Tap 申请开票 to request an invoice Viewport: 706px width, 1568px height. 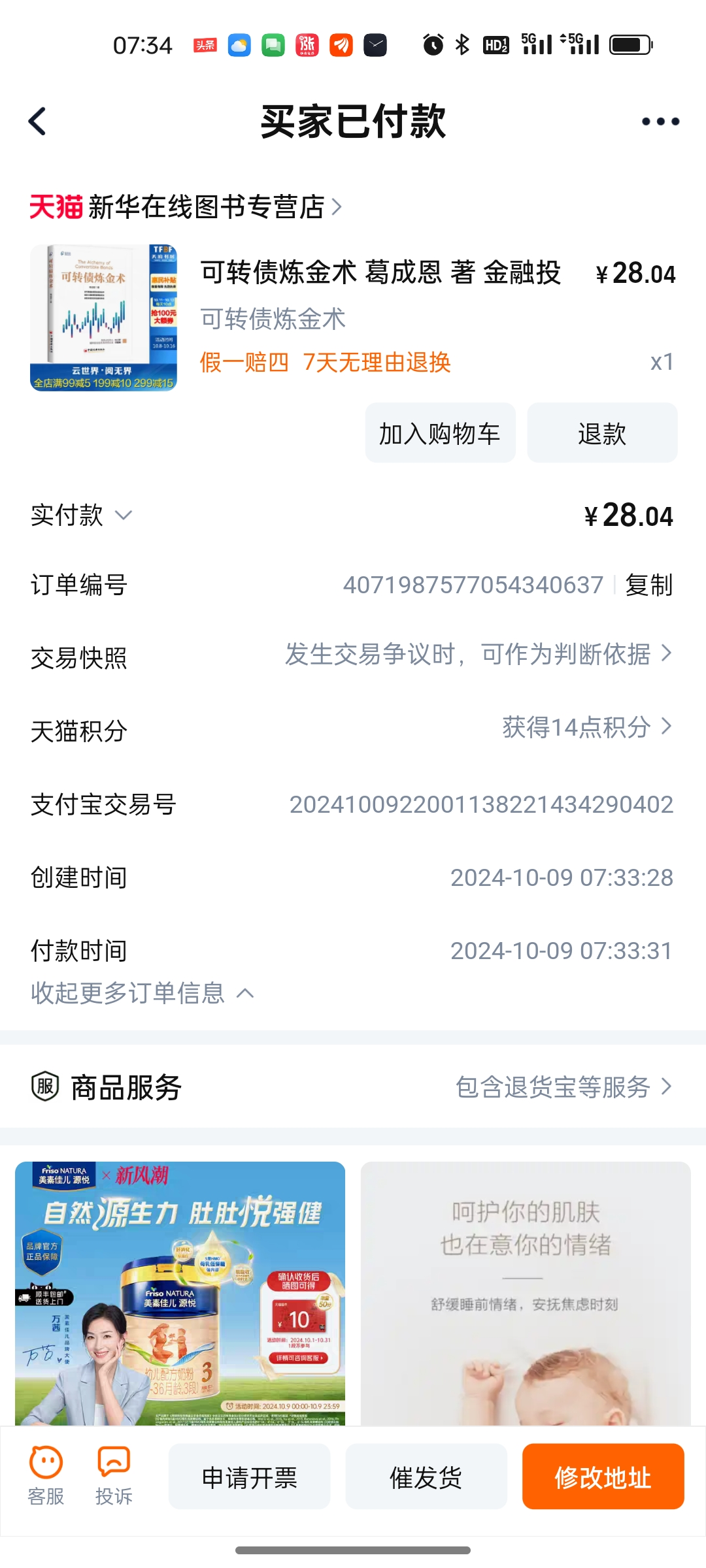pos(250,1477)
